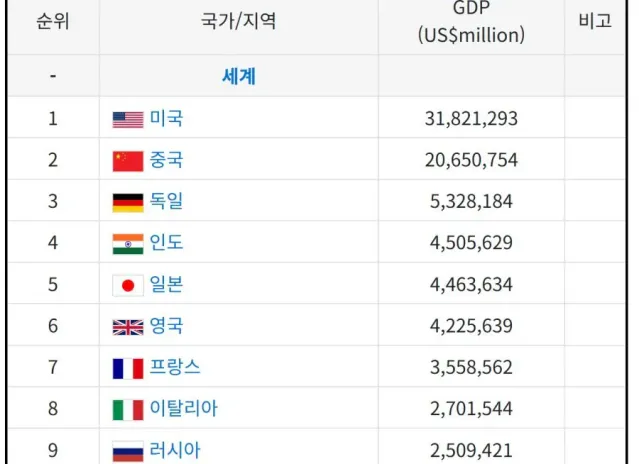This screenshot has width=639, height=464.
Task: Open the 세계 link
Action: [238, 76]
